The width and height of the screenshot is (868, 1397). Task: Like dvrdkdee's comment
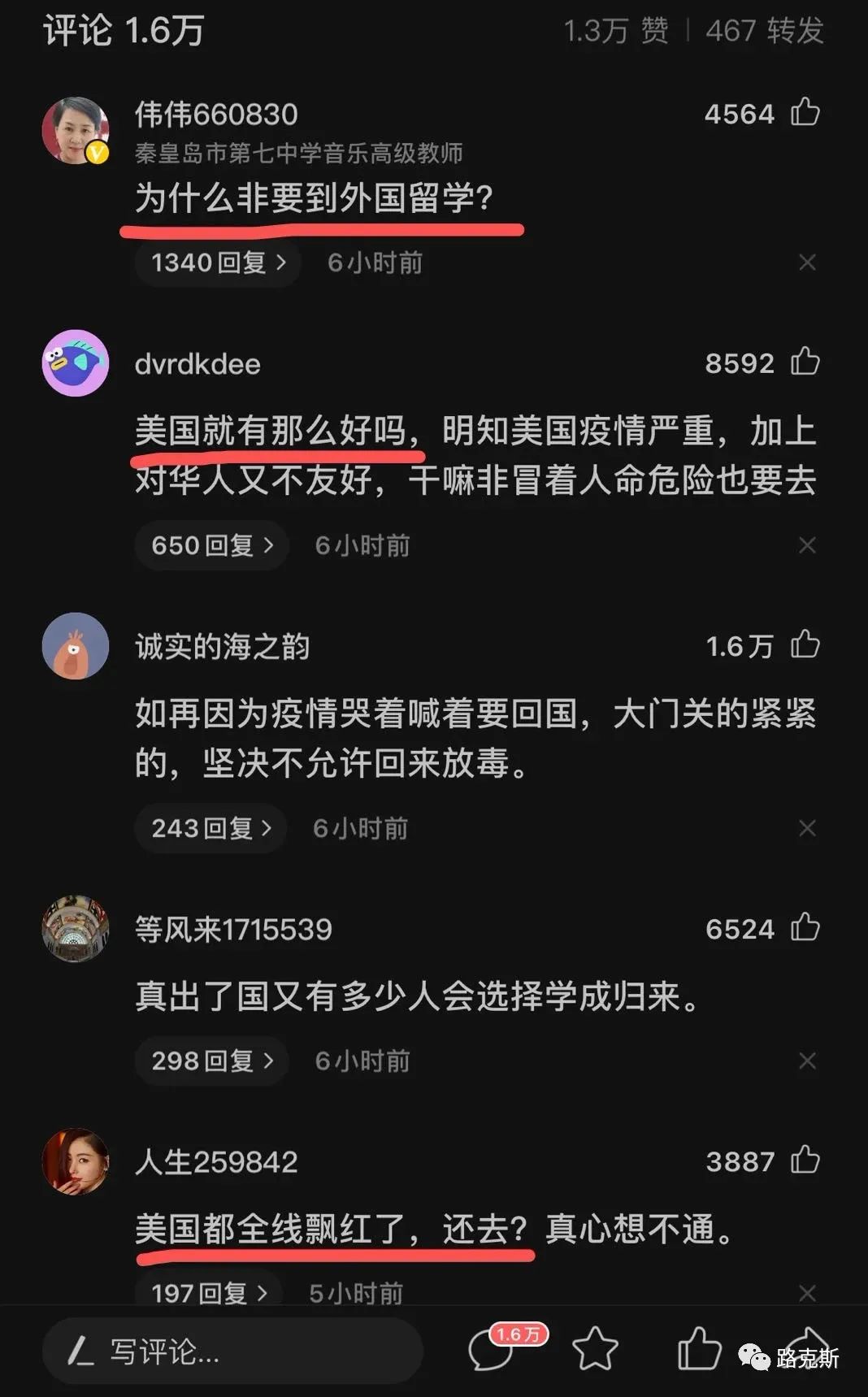805,362
